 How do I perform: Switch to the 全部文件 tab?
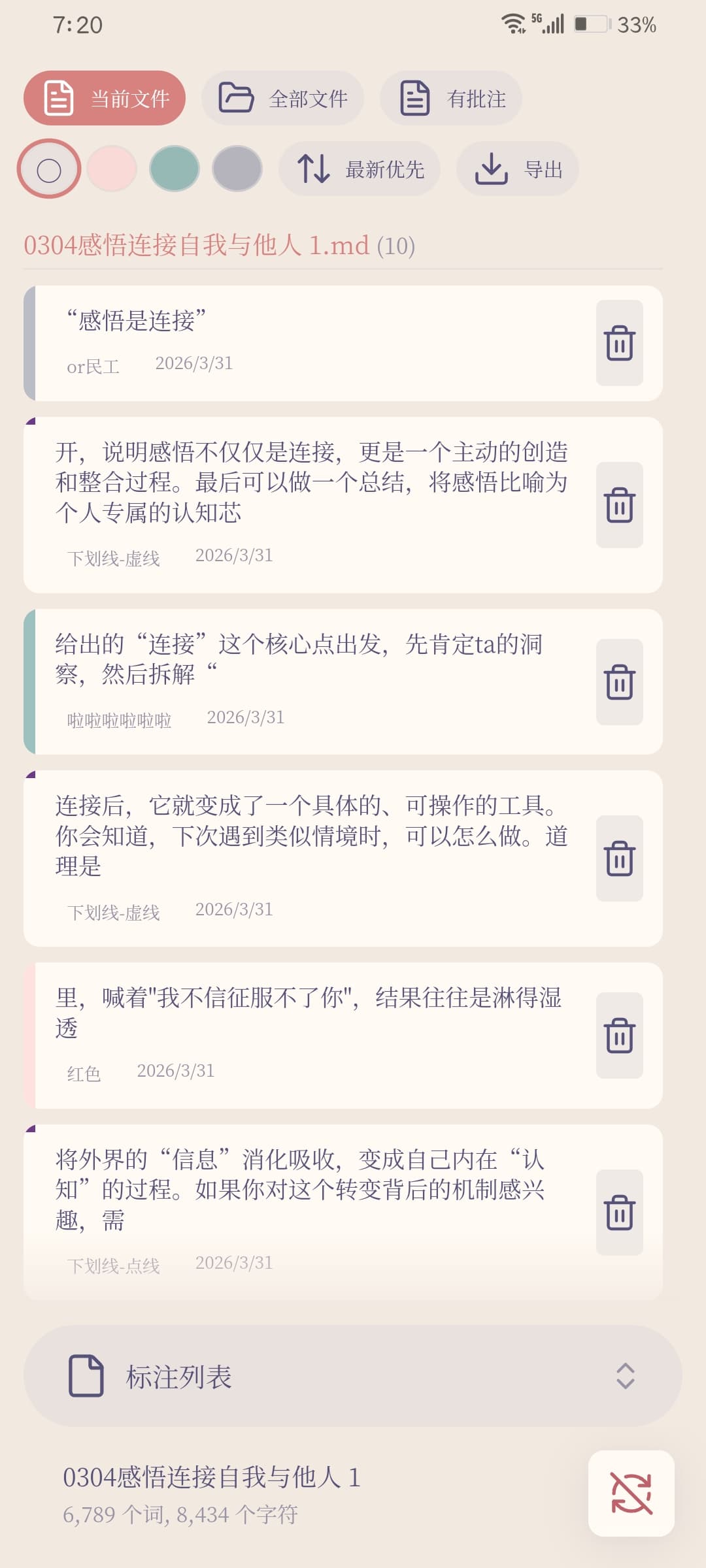point(282,98)
